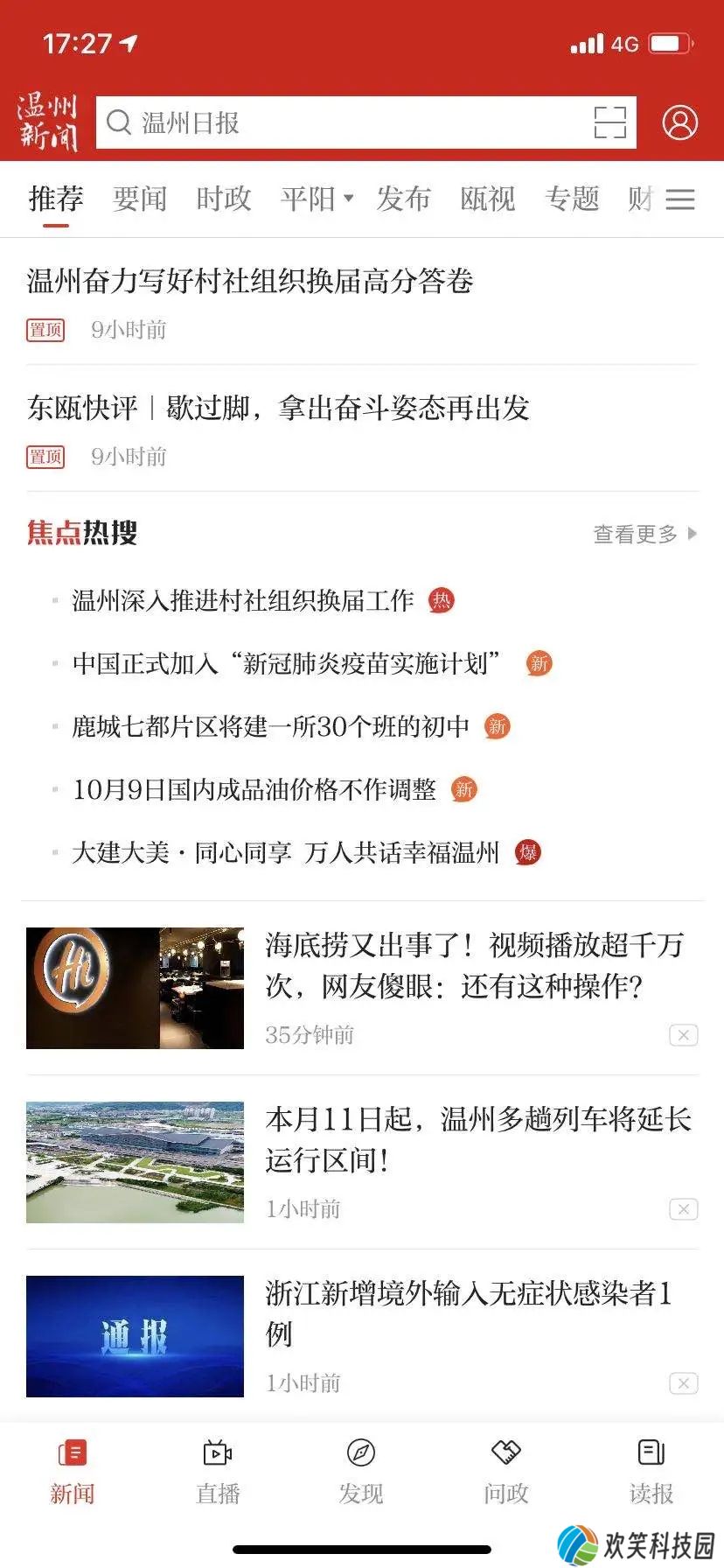The width and height of the screenshot is (724, 1568).
Task: Open hot search 10月9日国内成品油价格不作调整
Action: tap(254, 789)
